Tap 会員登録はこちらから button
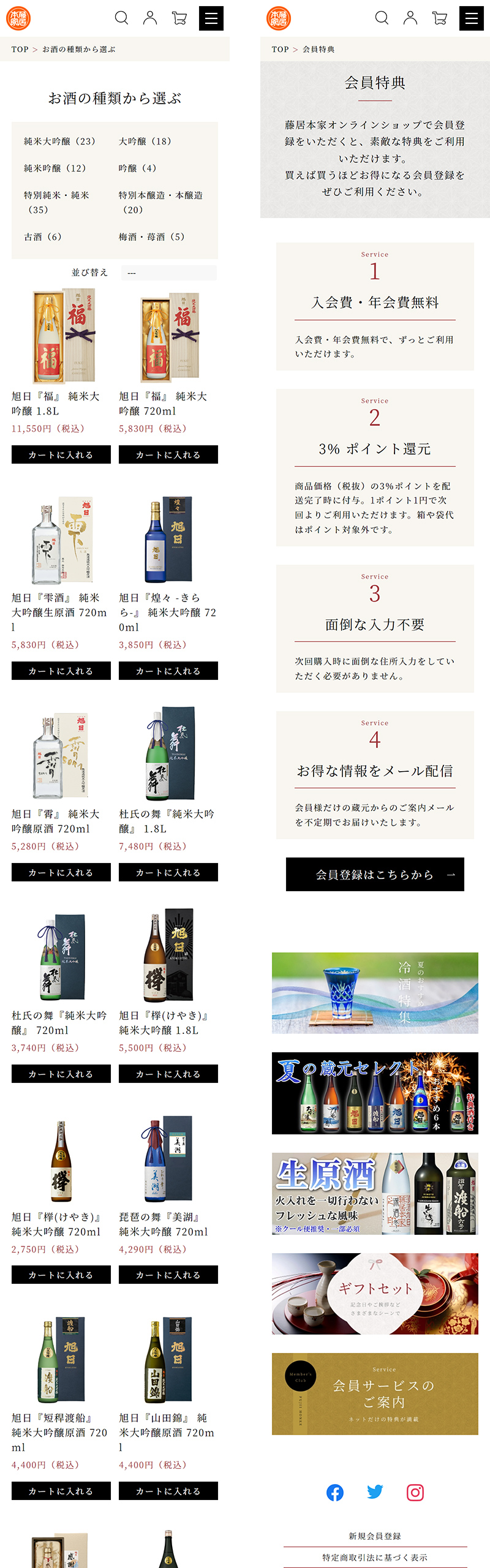The height and width of the screenshot is (1568, 490). coord(375,875)
